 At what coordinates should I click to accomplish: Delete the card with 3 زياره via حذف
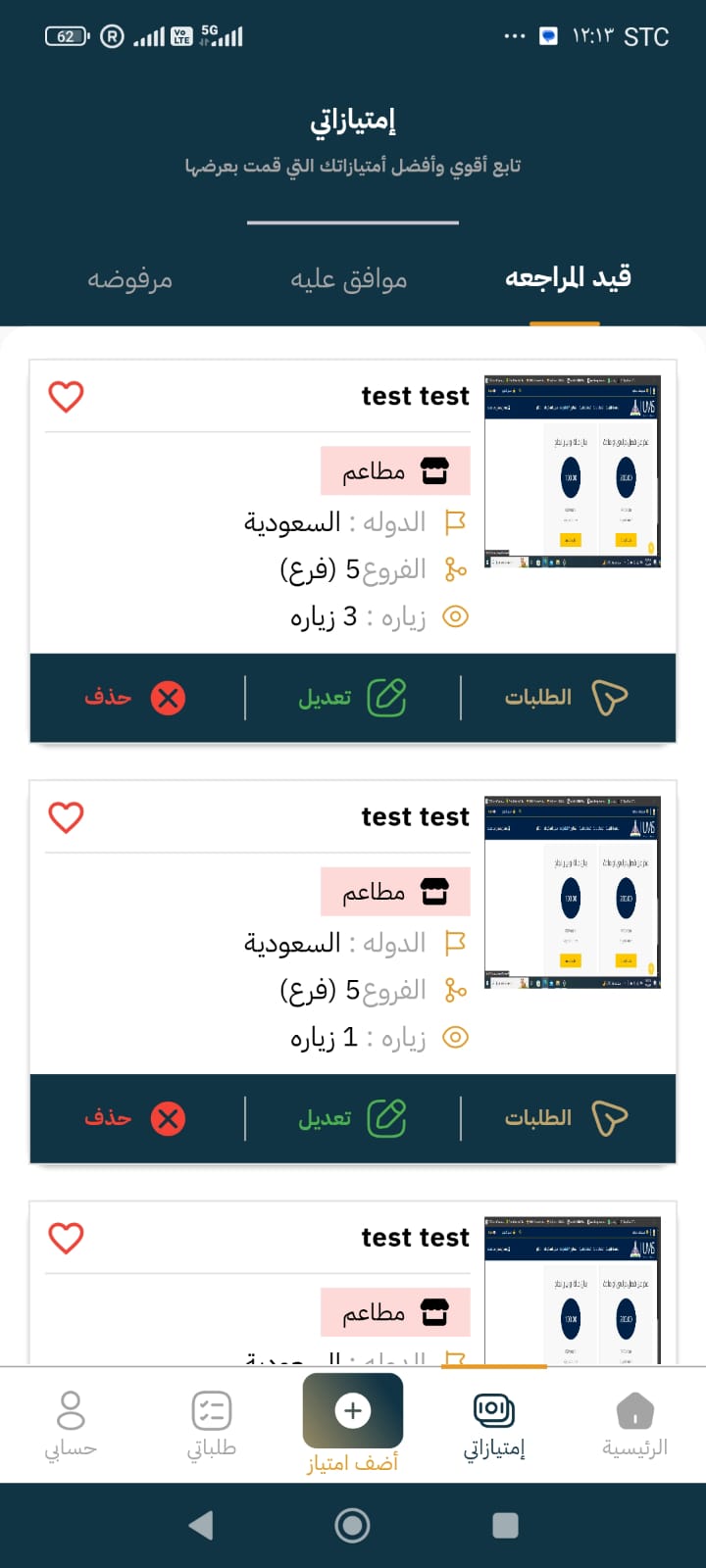click(x=135, y=698)
